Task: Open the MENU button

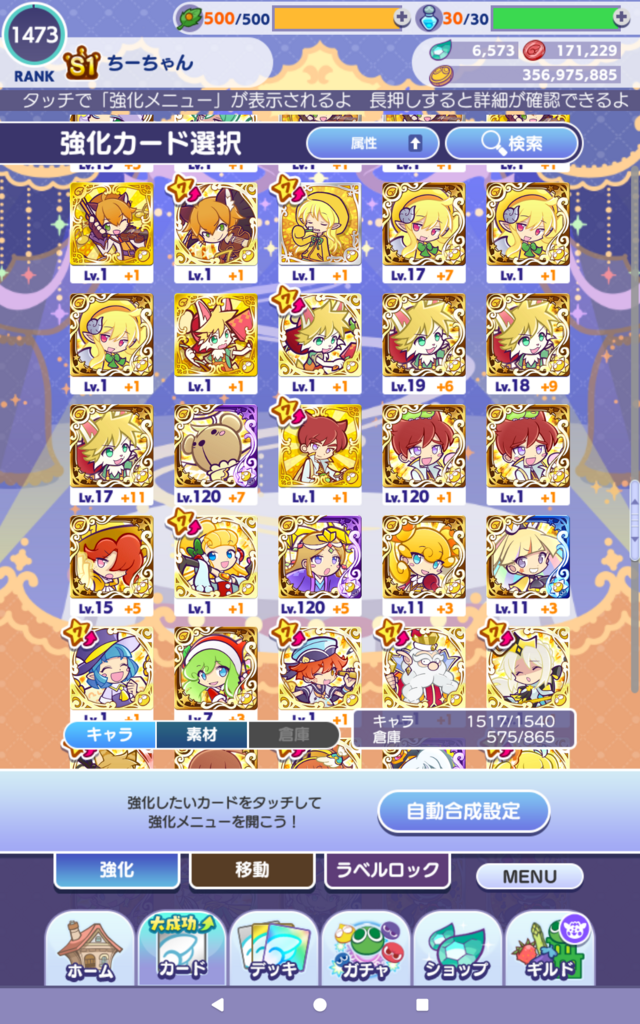Action: click(x=530, y=876)
